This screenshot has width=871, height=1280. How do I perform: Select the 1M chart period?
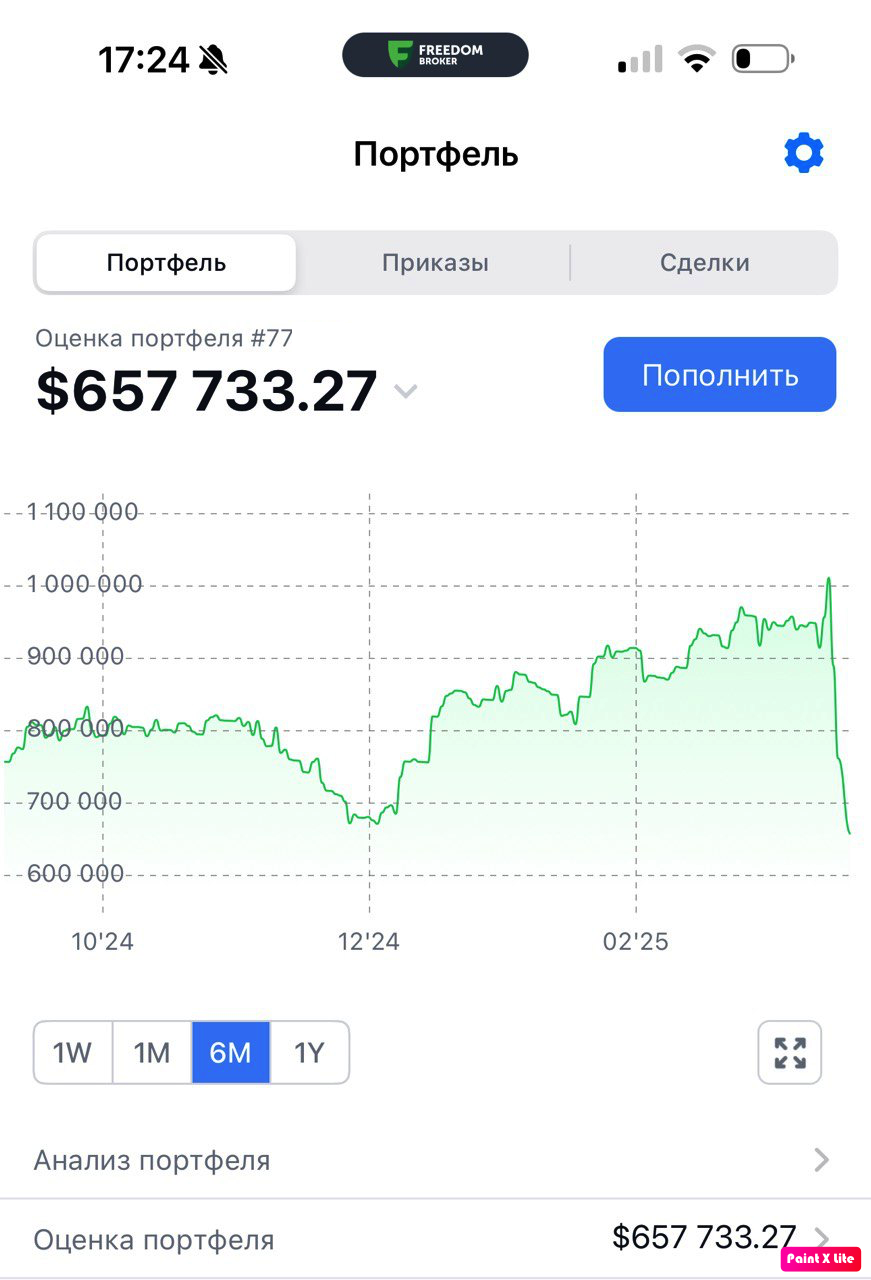coord(152,1052)
